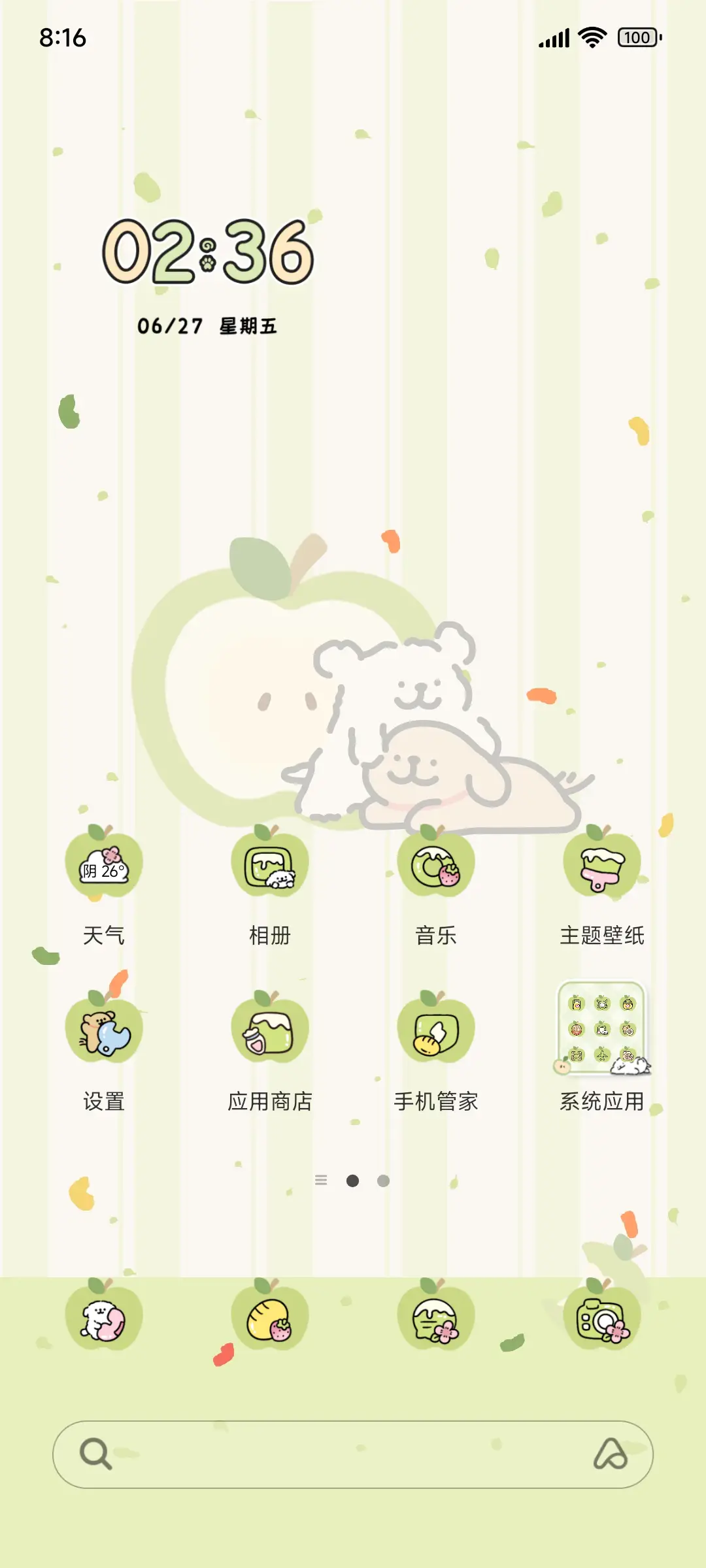Viewport: 706px width, 1568px height.
Task: Tap the Wi-Fi icon in the status bar
Action: 590,37
